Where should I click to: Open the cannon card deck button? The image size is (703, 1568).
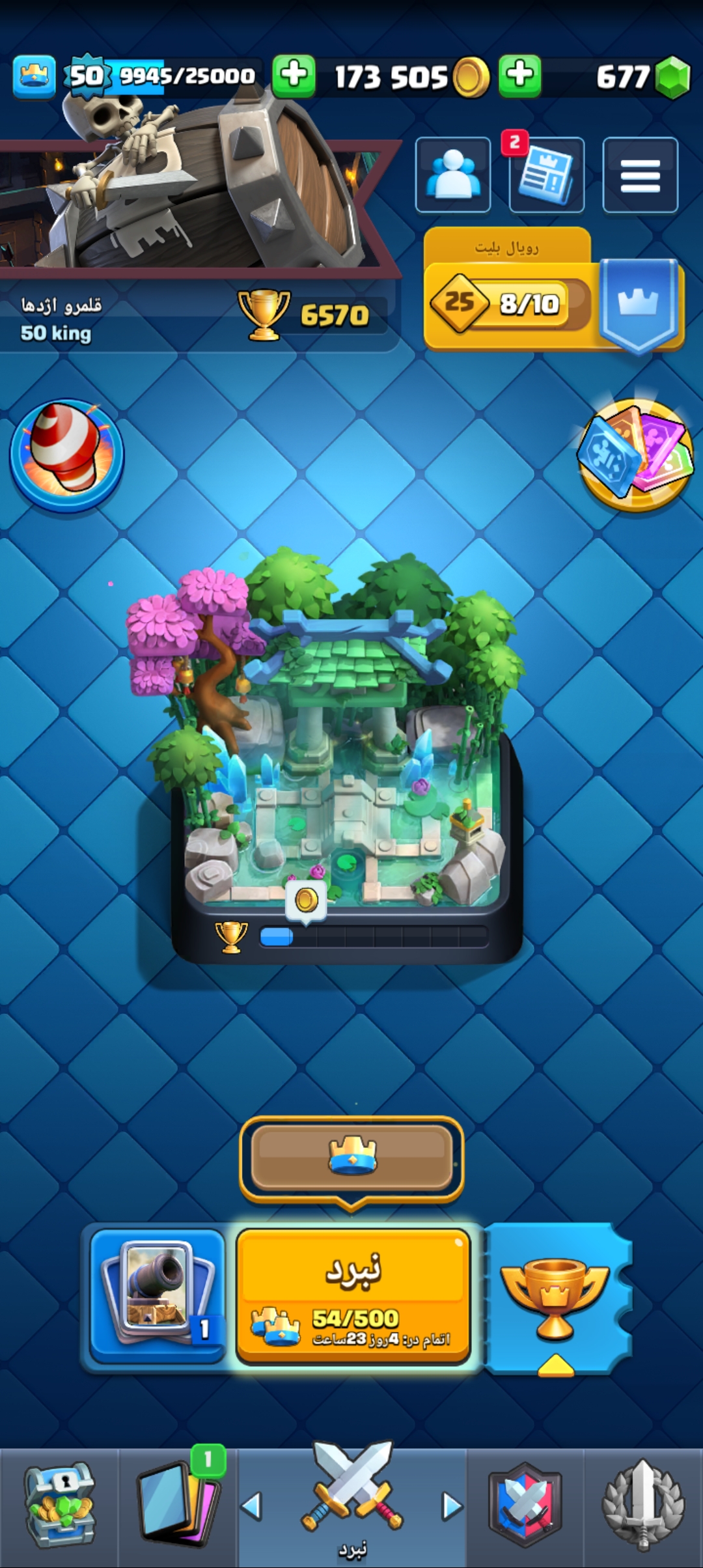click(x=158, y=1296)
